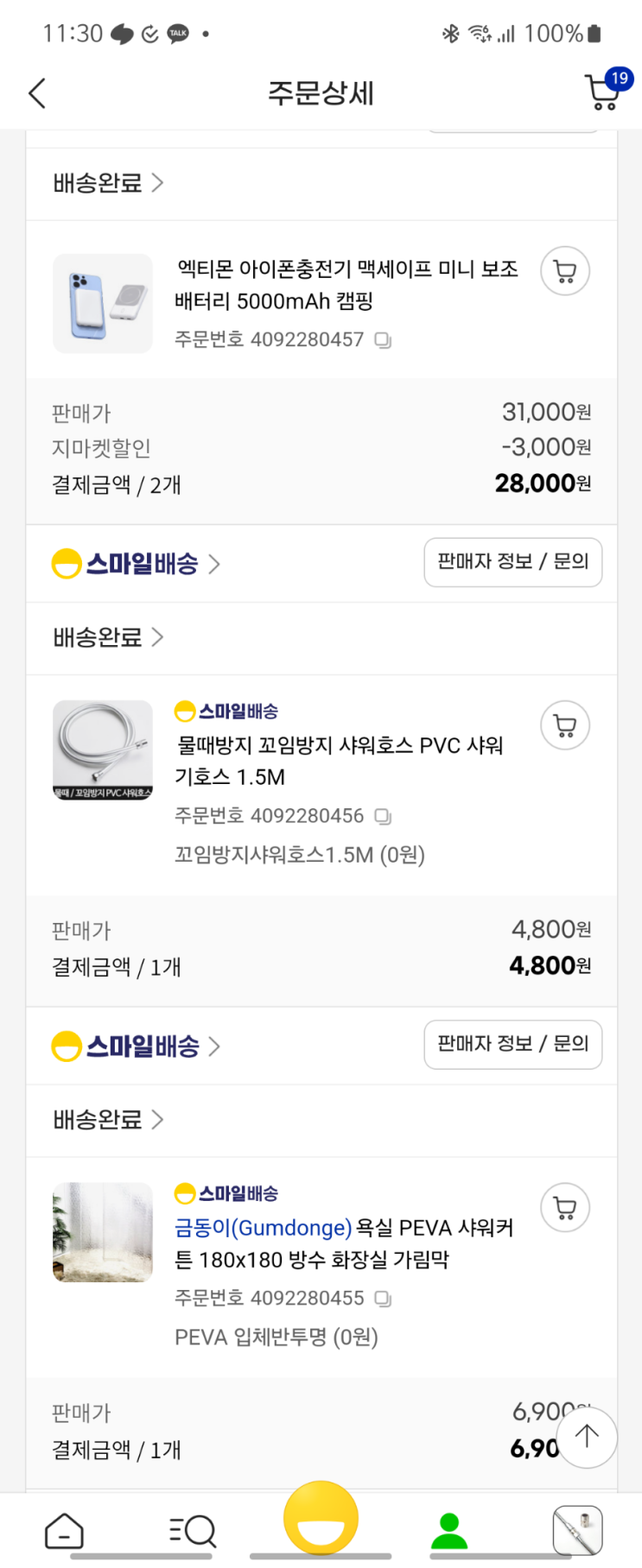Open category search menu tab
This screenshot has height=1568, width=642.
192,1531
